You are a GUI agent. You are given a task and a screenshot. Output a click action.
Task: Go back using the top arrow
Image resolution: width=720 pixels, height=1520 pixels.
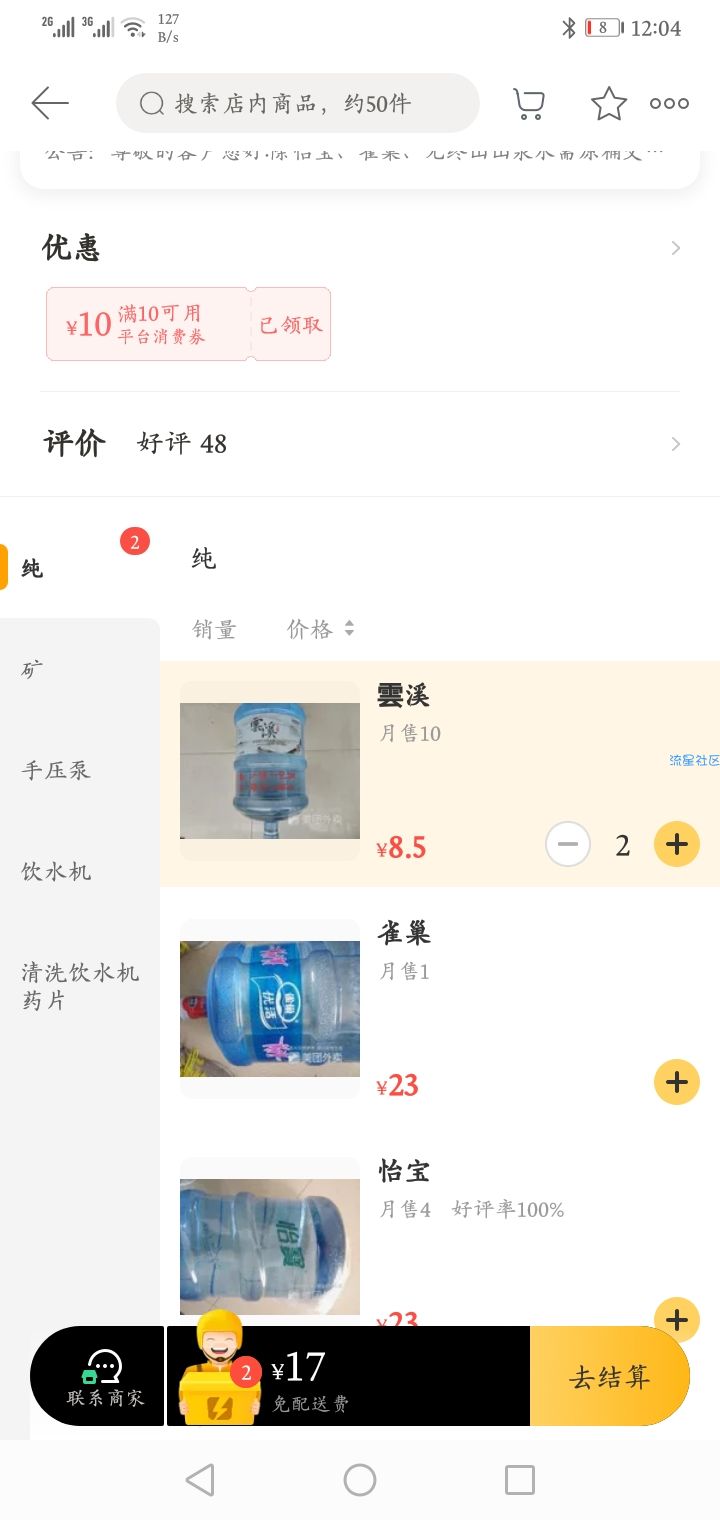[50, 103]
